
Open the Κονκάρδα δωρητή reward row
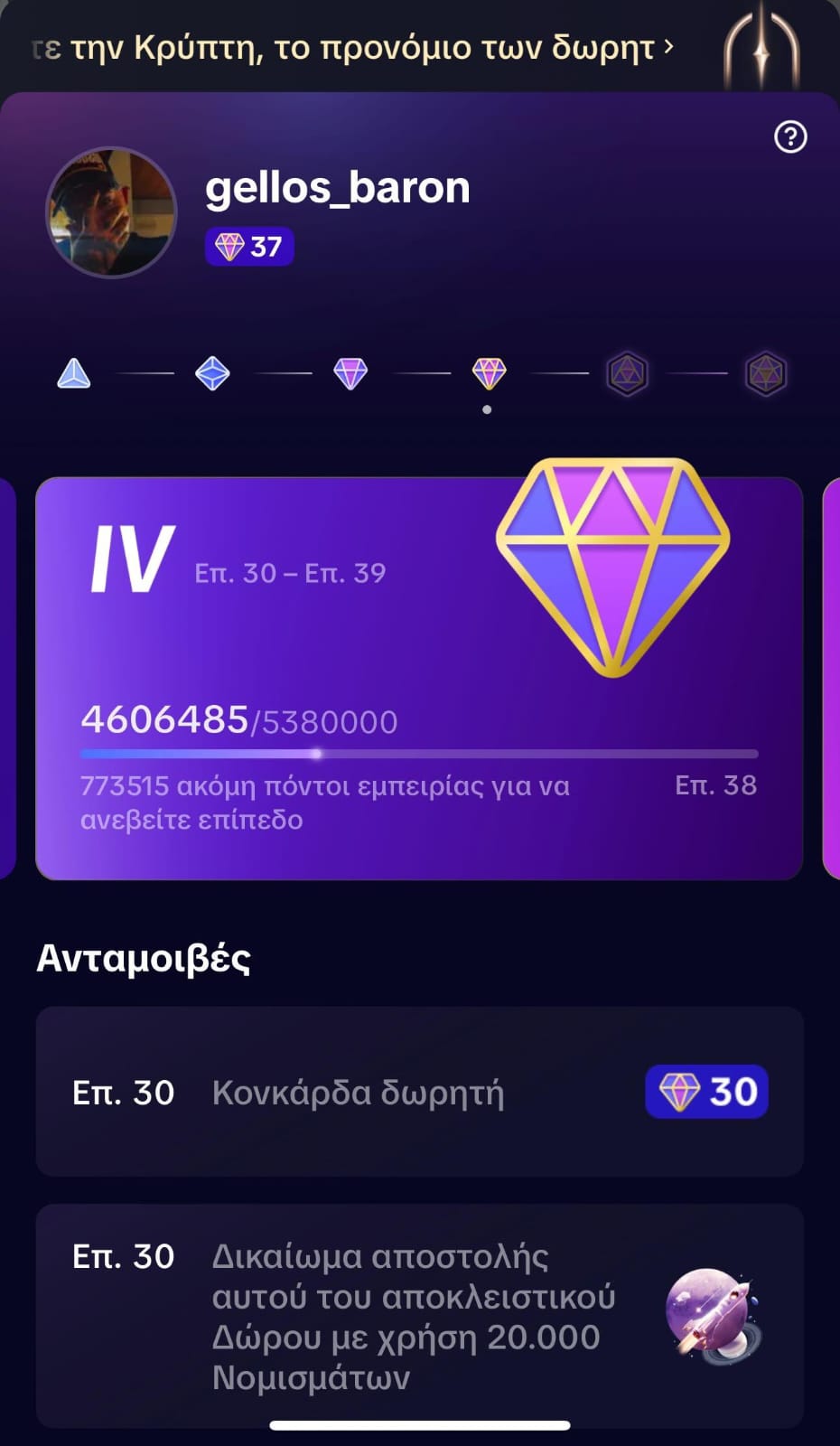pyautogui.click(x=420, y=1092)
